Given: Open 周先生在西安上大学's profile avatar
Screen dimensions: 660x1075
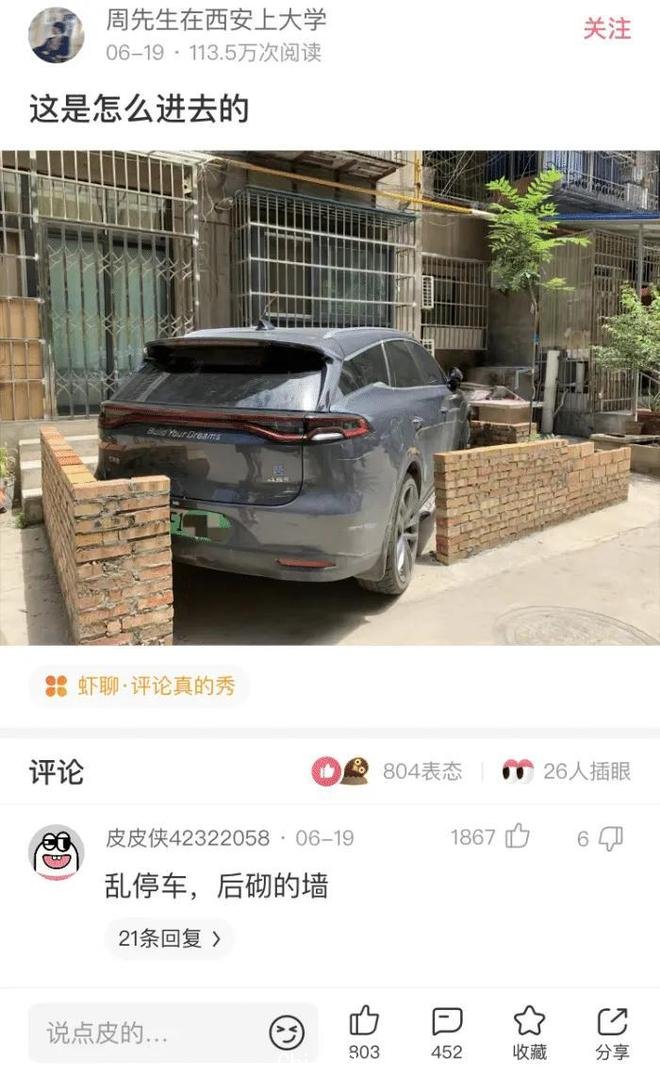Looking at the screenshot, I should click(56, 35).
